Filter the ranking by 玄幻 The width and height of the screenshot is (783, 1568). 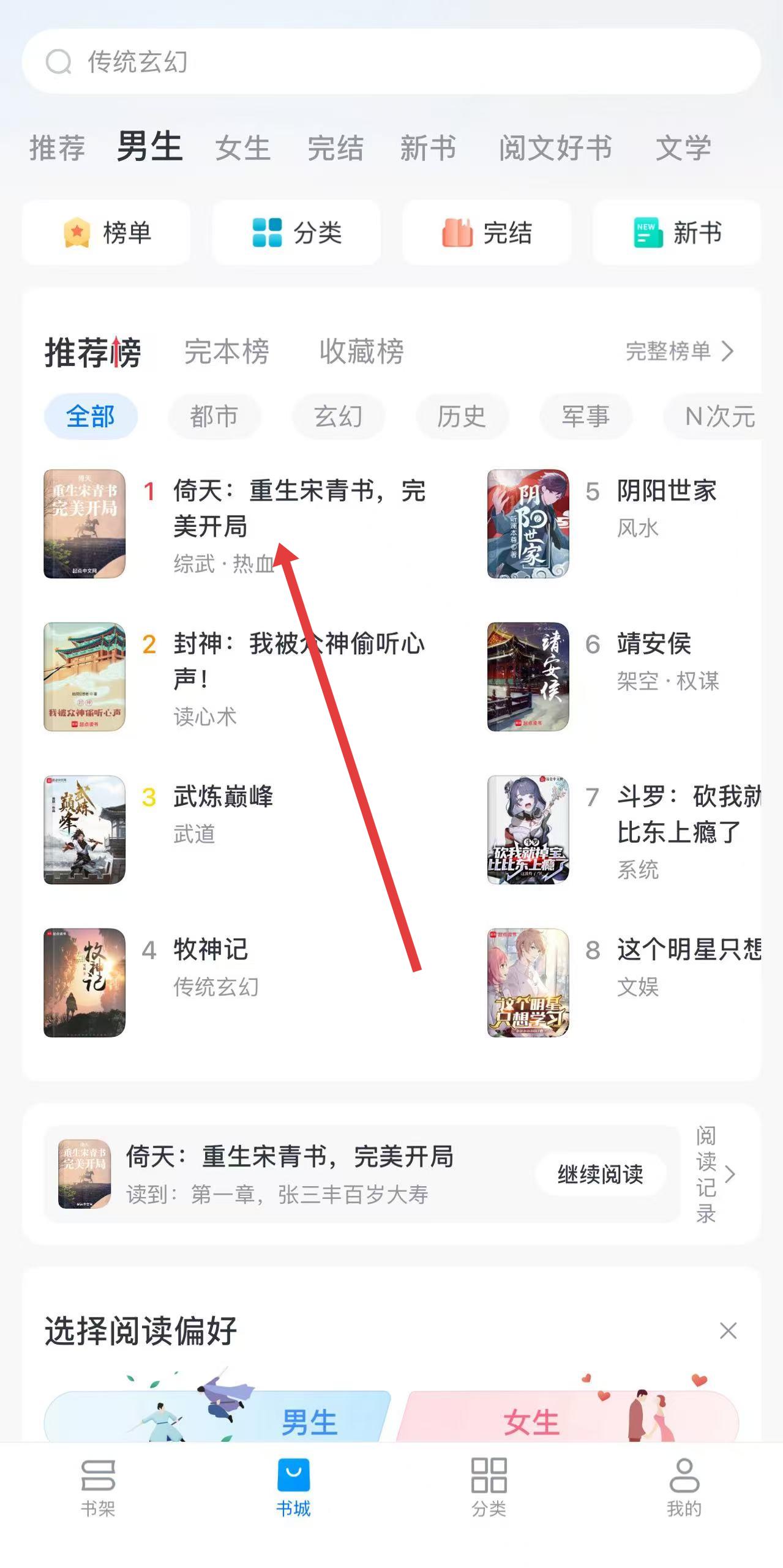pos(338,417)
